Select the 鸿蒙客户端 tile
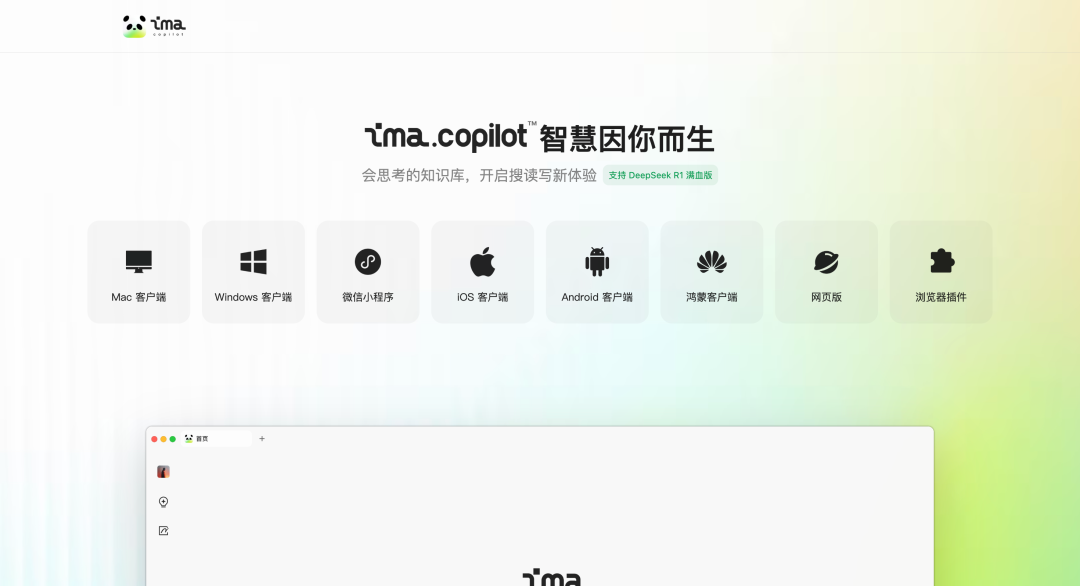This screenshot has width=1080, height=586. point(712,272)
